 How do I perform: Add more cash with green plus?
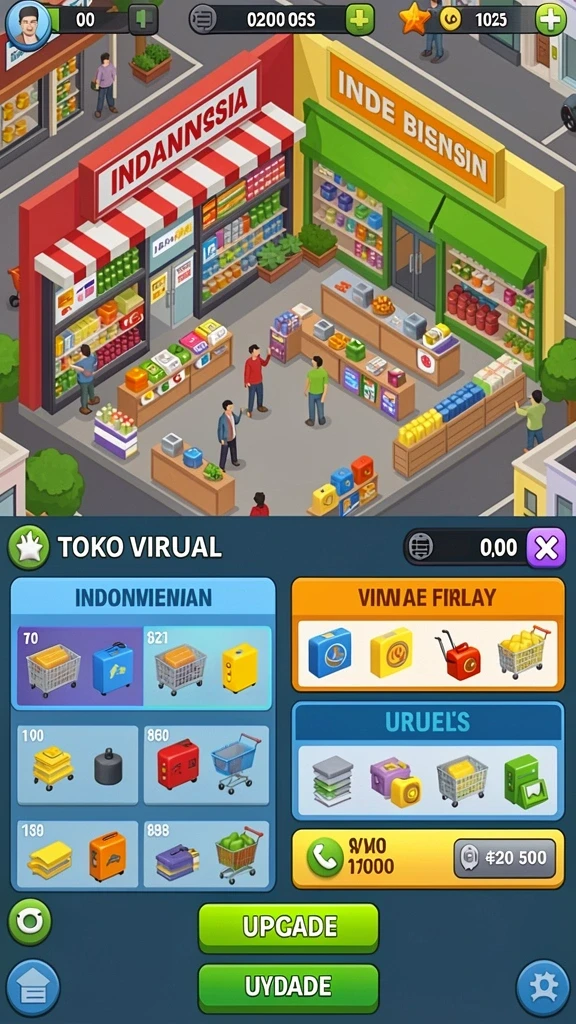[359, 20]
